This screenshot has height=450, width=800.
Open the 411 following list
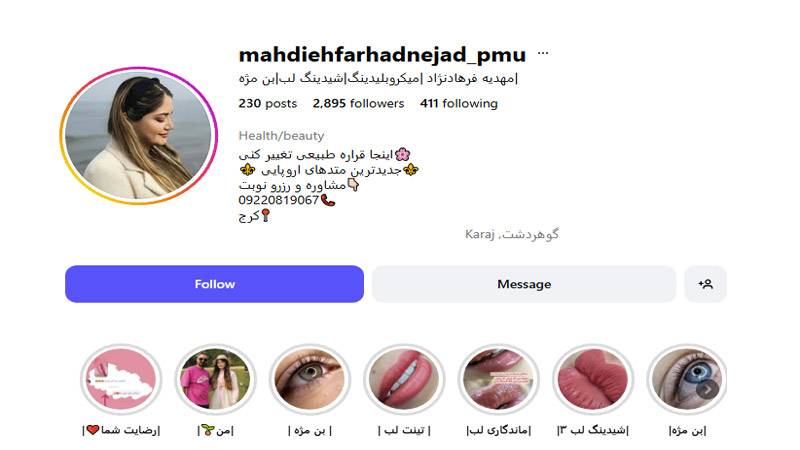[x=458, y=103]
